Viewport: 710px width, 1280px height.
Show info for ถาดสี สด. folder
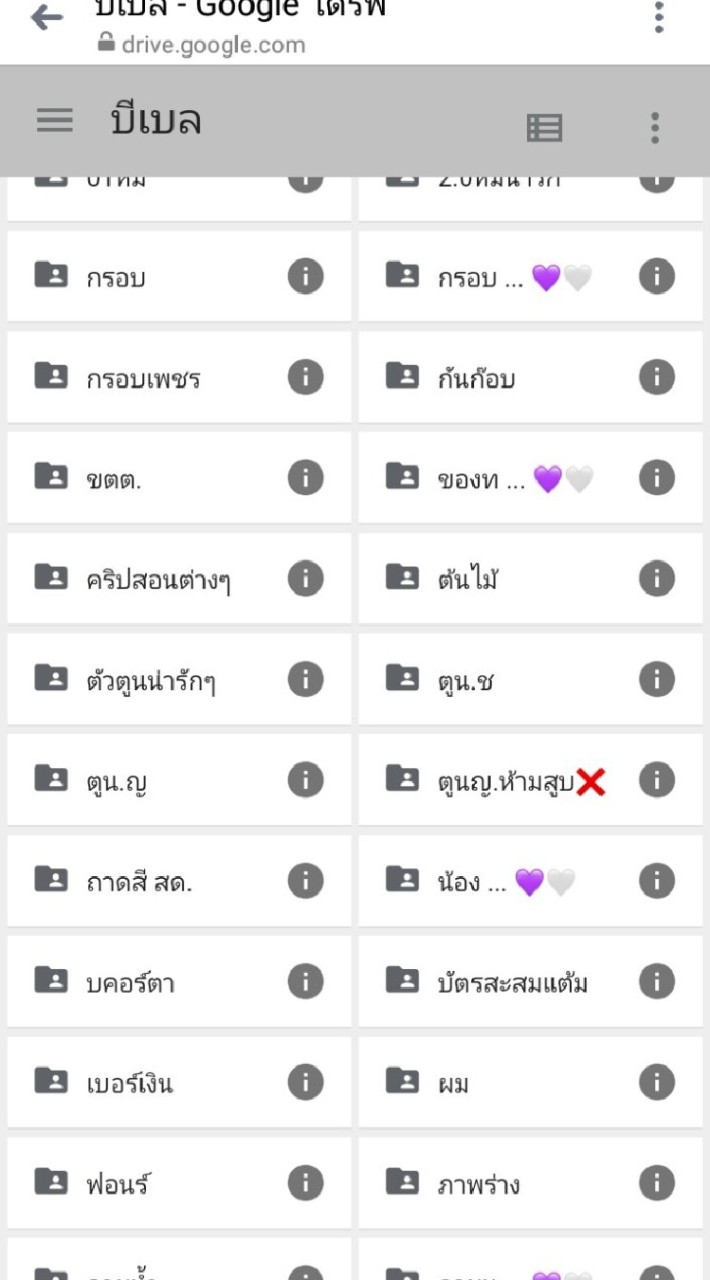pyautogui.click(x=306, y=880)
